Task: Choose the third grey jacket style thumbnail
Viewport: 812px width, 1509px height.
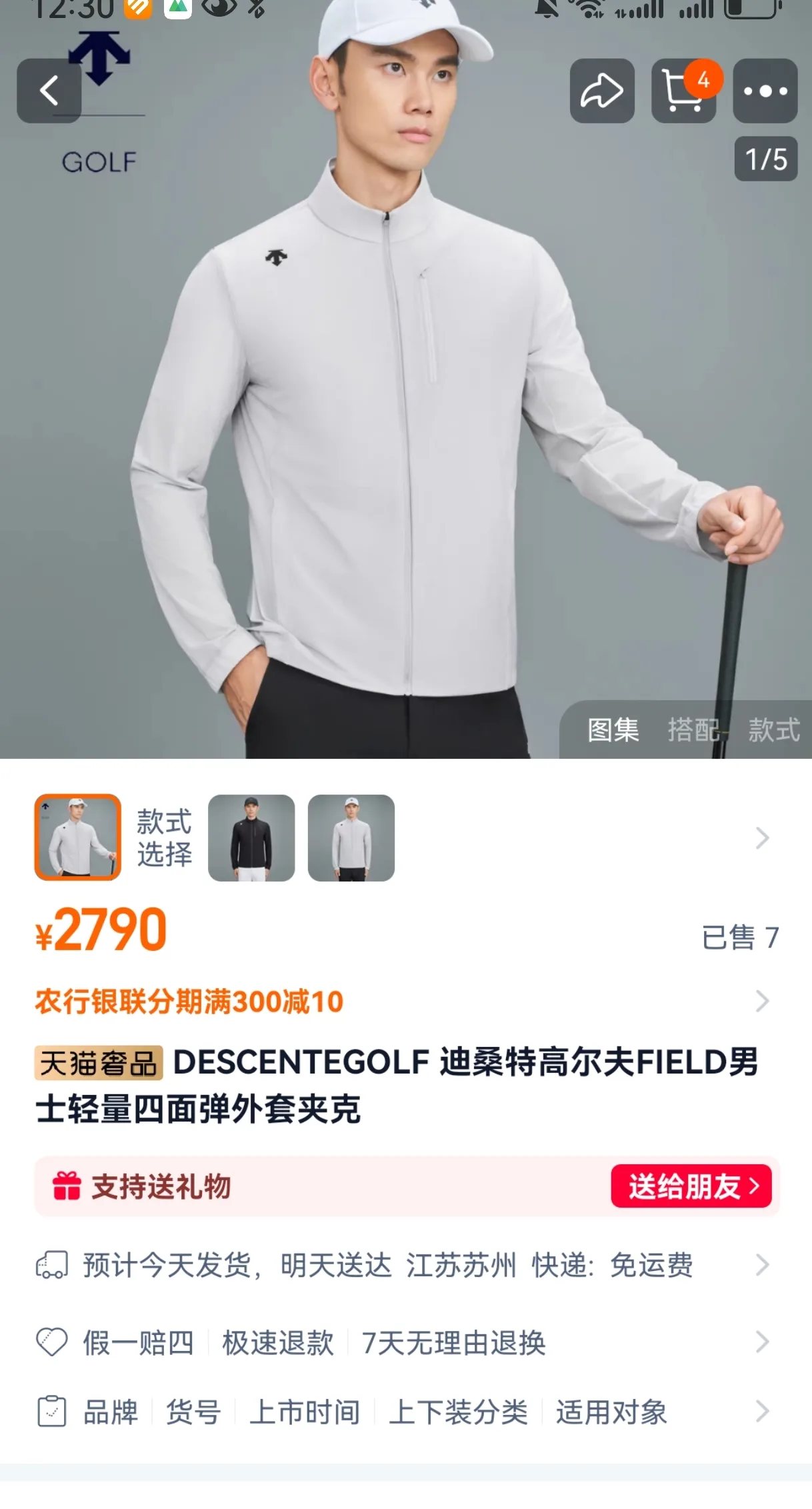Action: click(x=351, y=838)
